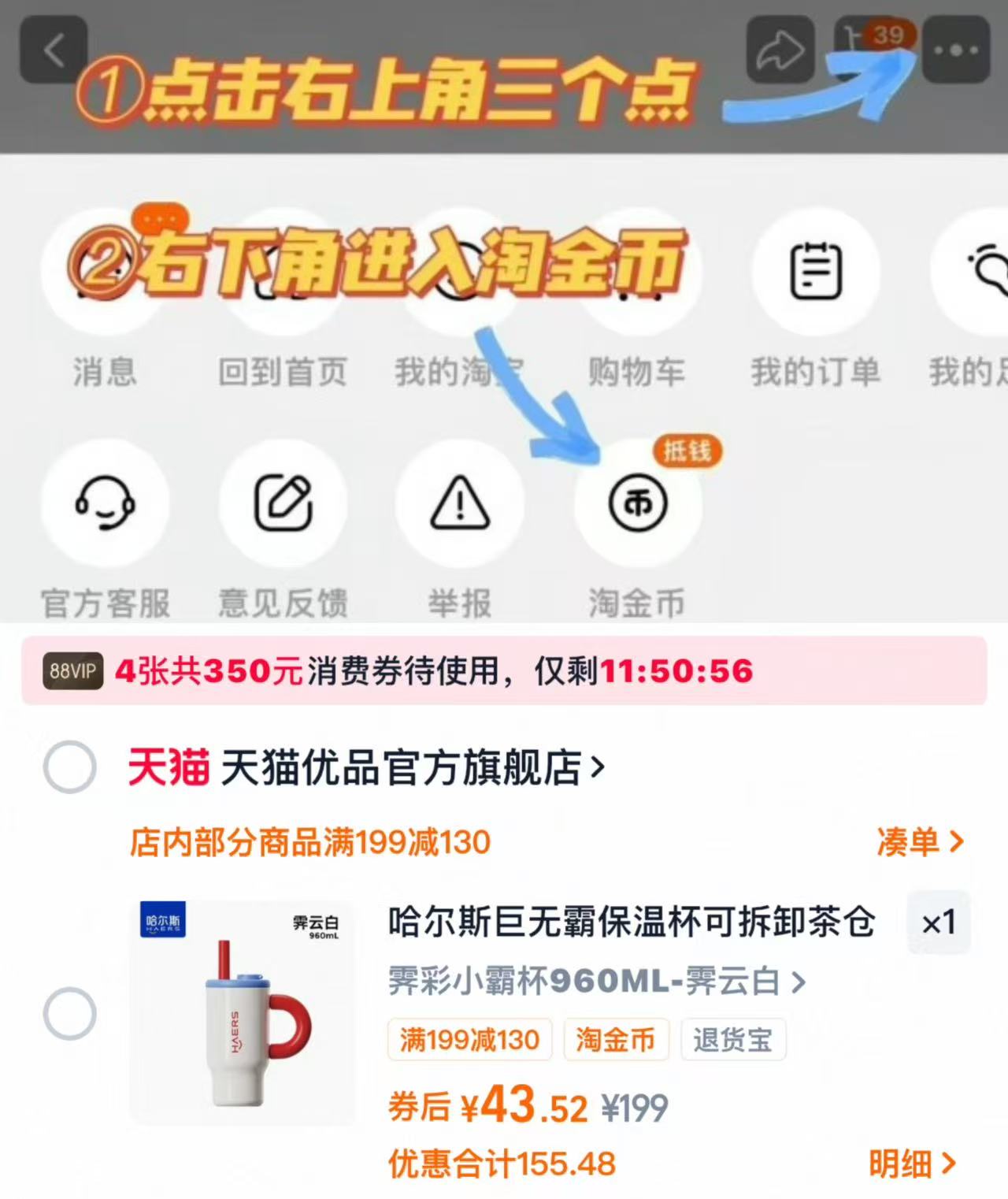Tap the 88VIP 350元 coupon banner
1008x1199 pixels.
coord(504,671)
